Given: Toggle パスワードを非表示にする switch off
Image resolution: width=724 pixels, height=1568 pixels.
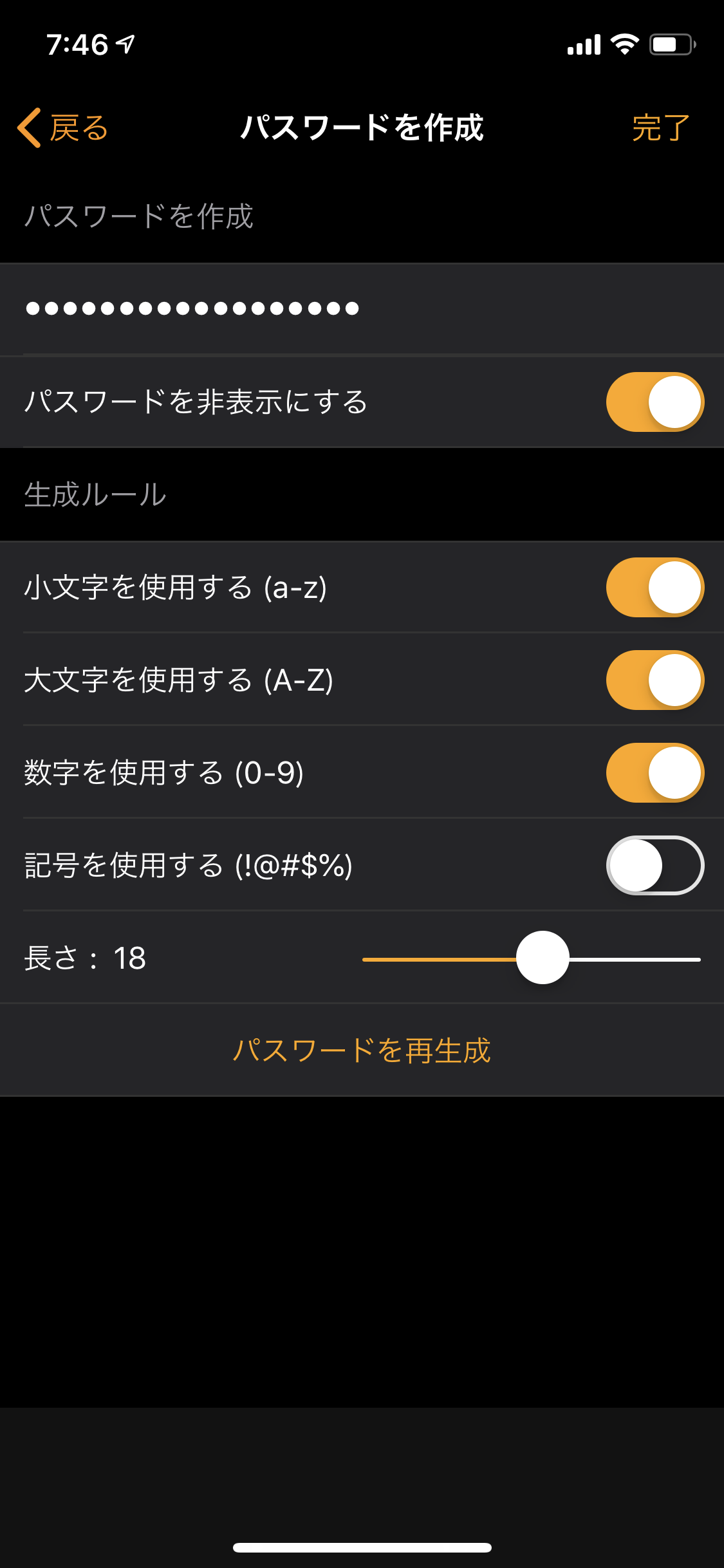Looking at the screenshot, I should (655, 402).
